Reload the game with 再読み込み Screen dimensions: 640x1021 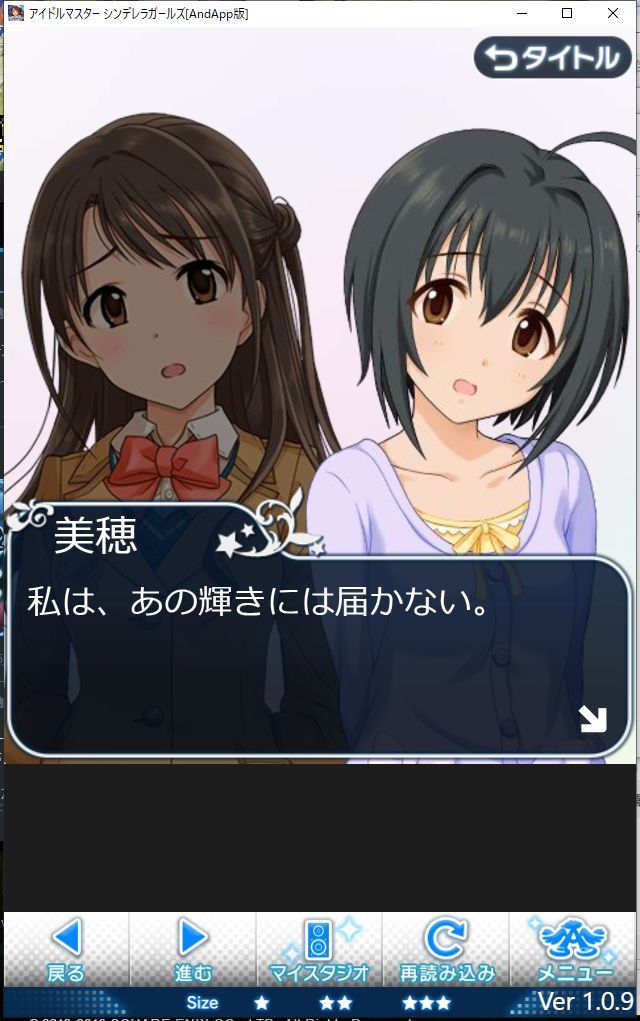446,949
